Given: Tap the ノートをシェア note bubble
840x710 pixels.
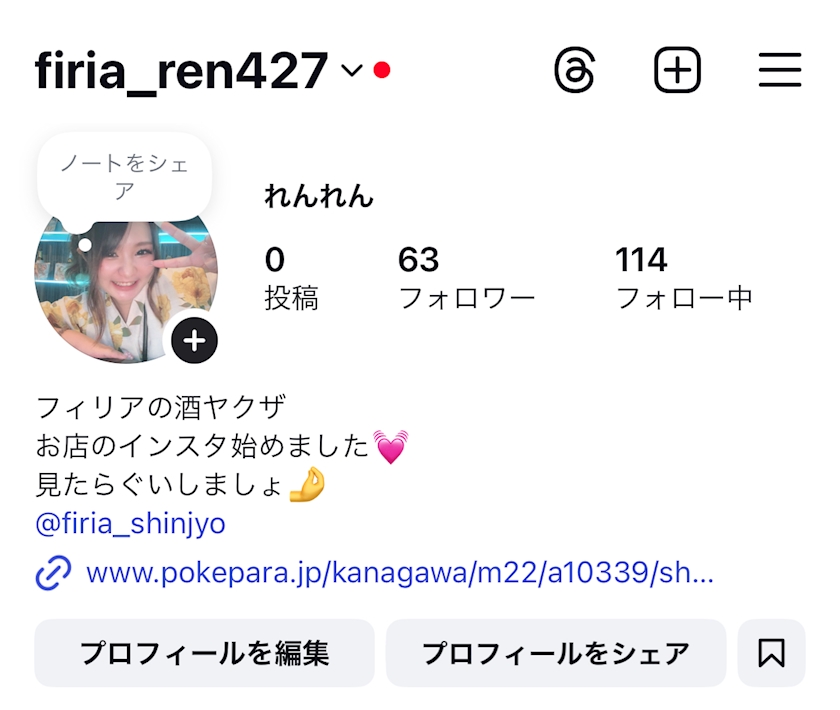Looking at the screenshot, I should click(x=124, y=177).
